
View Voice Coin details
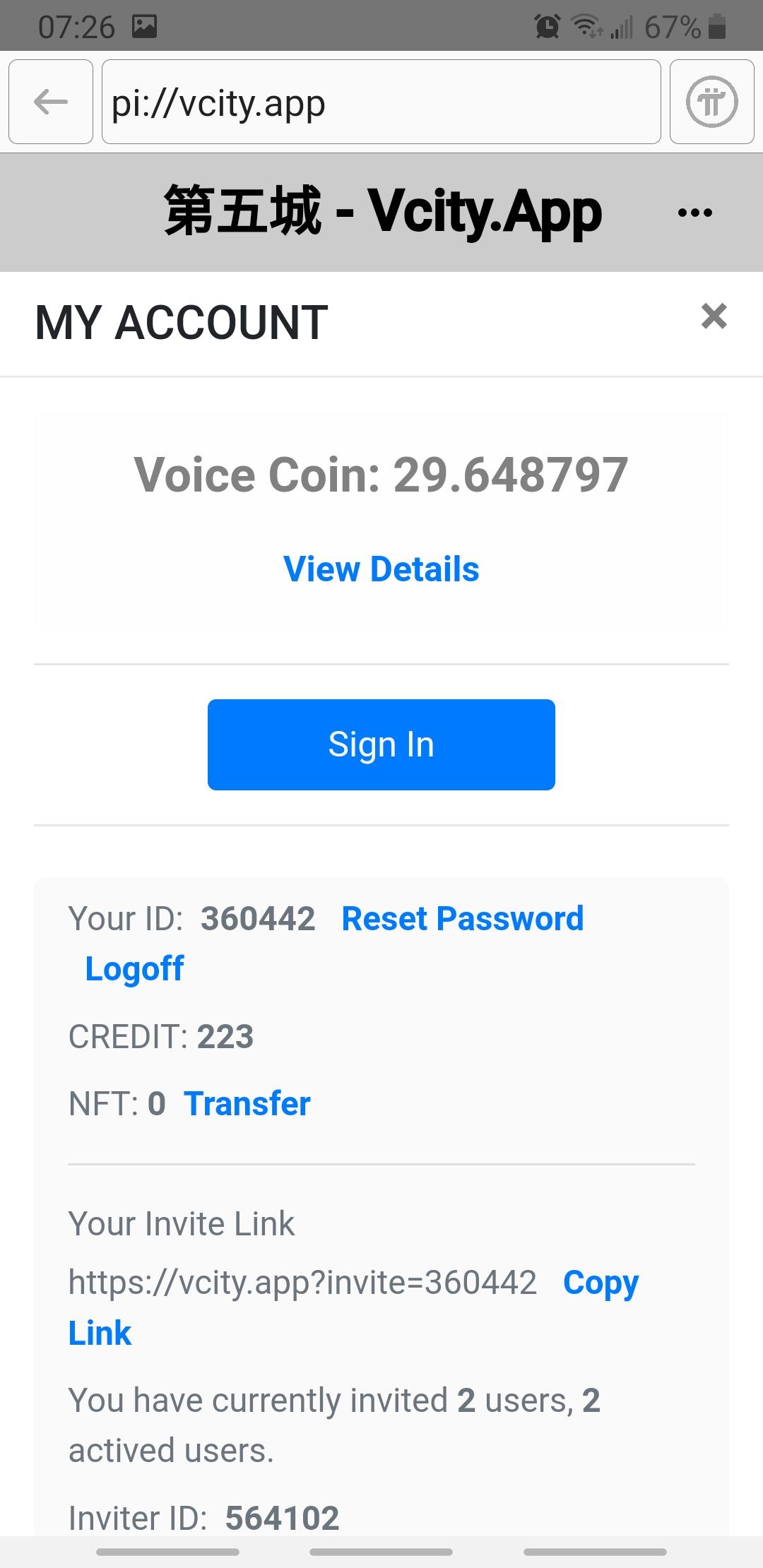coord(381,569)
